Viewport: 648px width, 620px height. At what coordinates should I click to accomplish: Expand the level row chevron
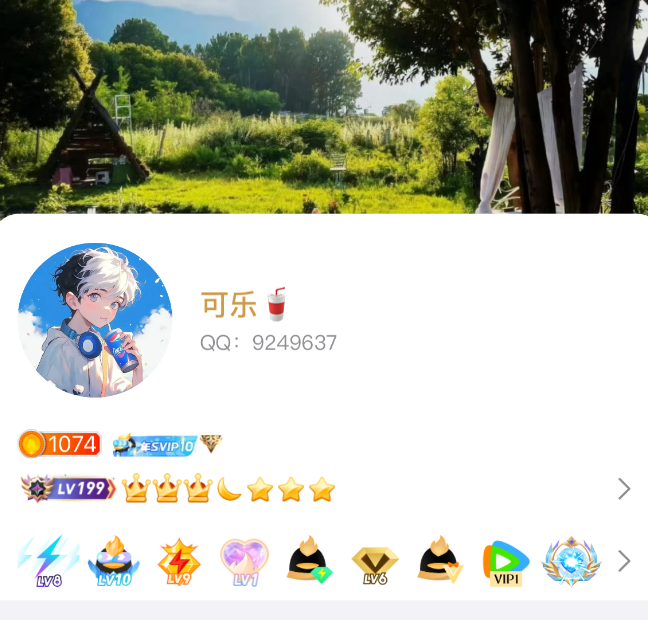(624, 489)
